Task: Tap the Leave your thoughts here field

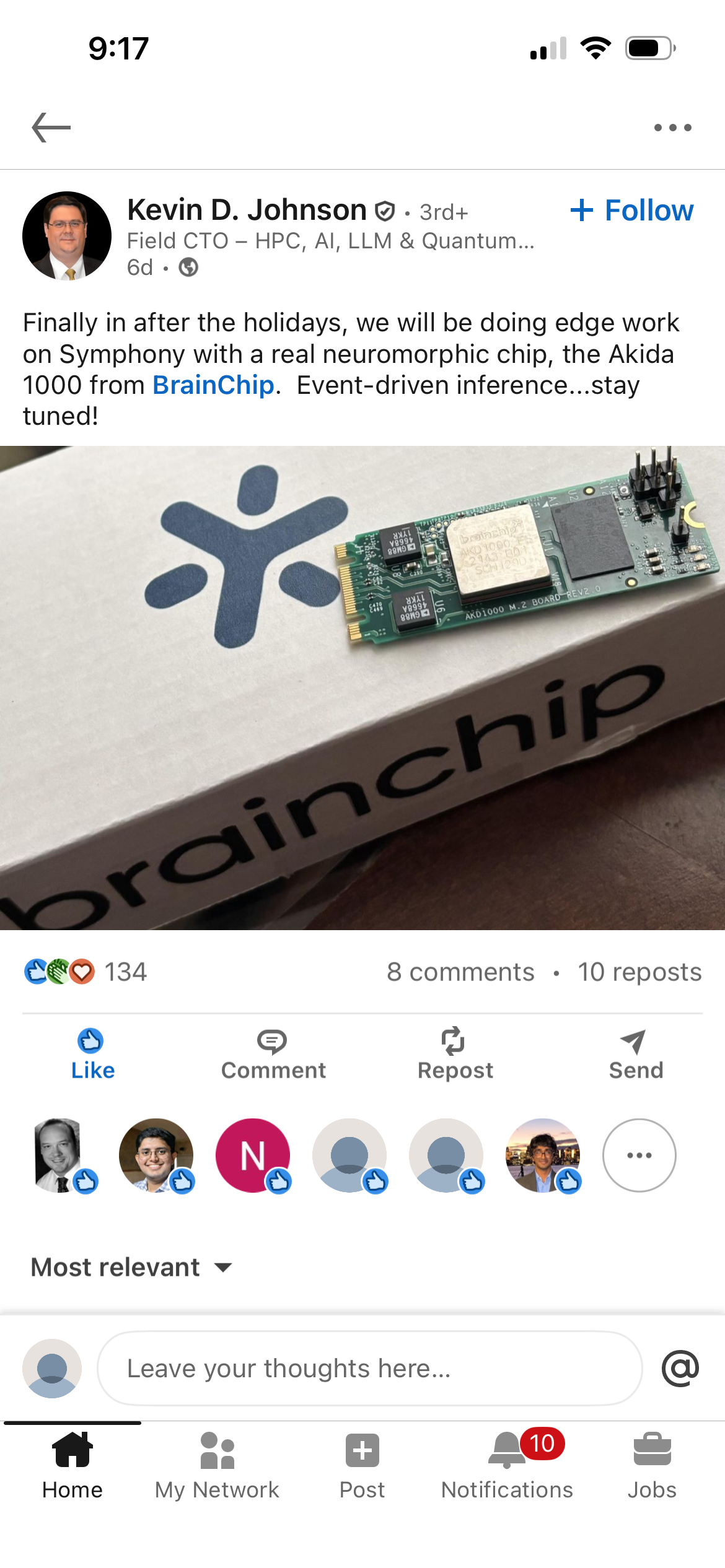Action: click(369, 1369)
